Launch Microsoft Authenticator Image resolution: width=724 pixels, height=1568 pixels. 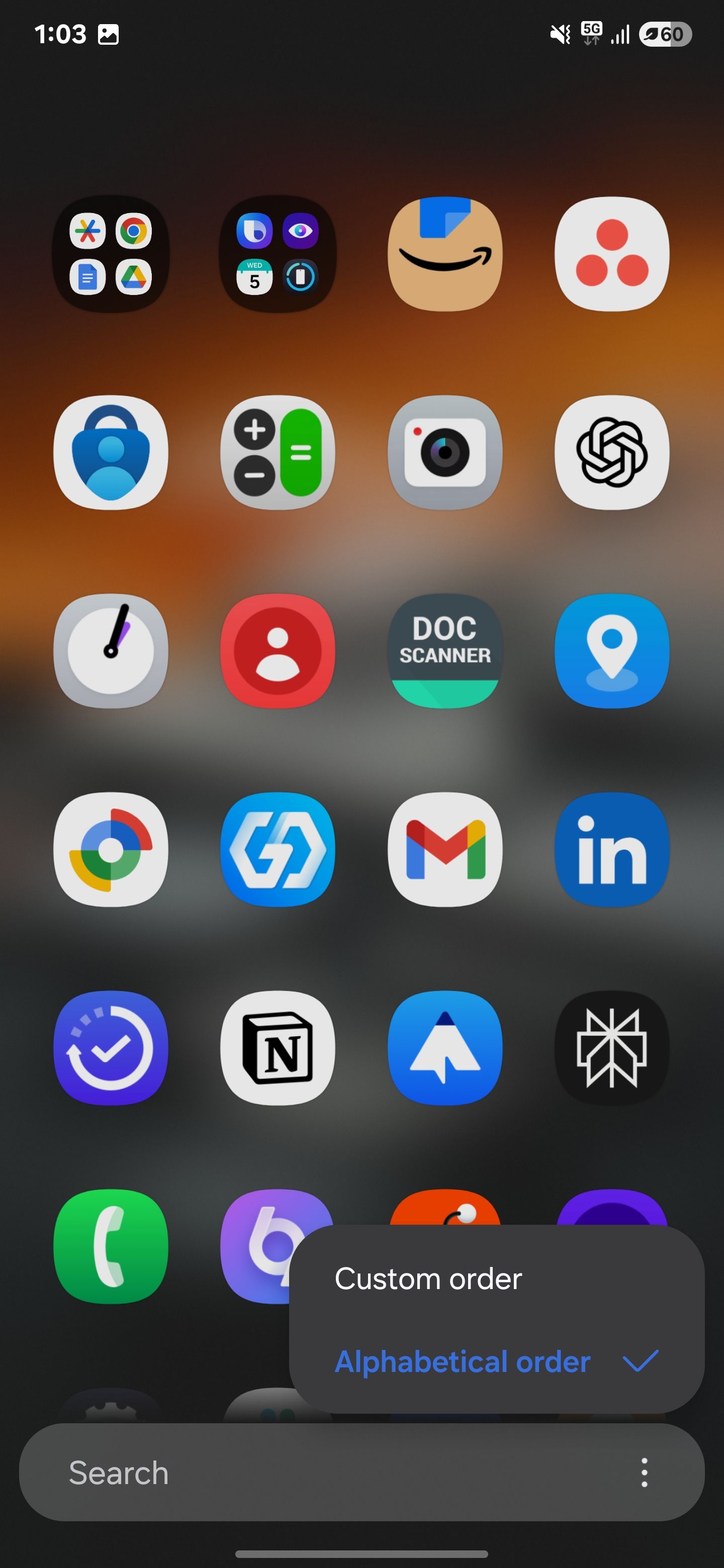111,452
